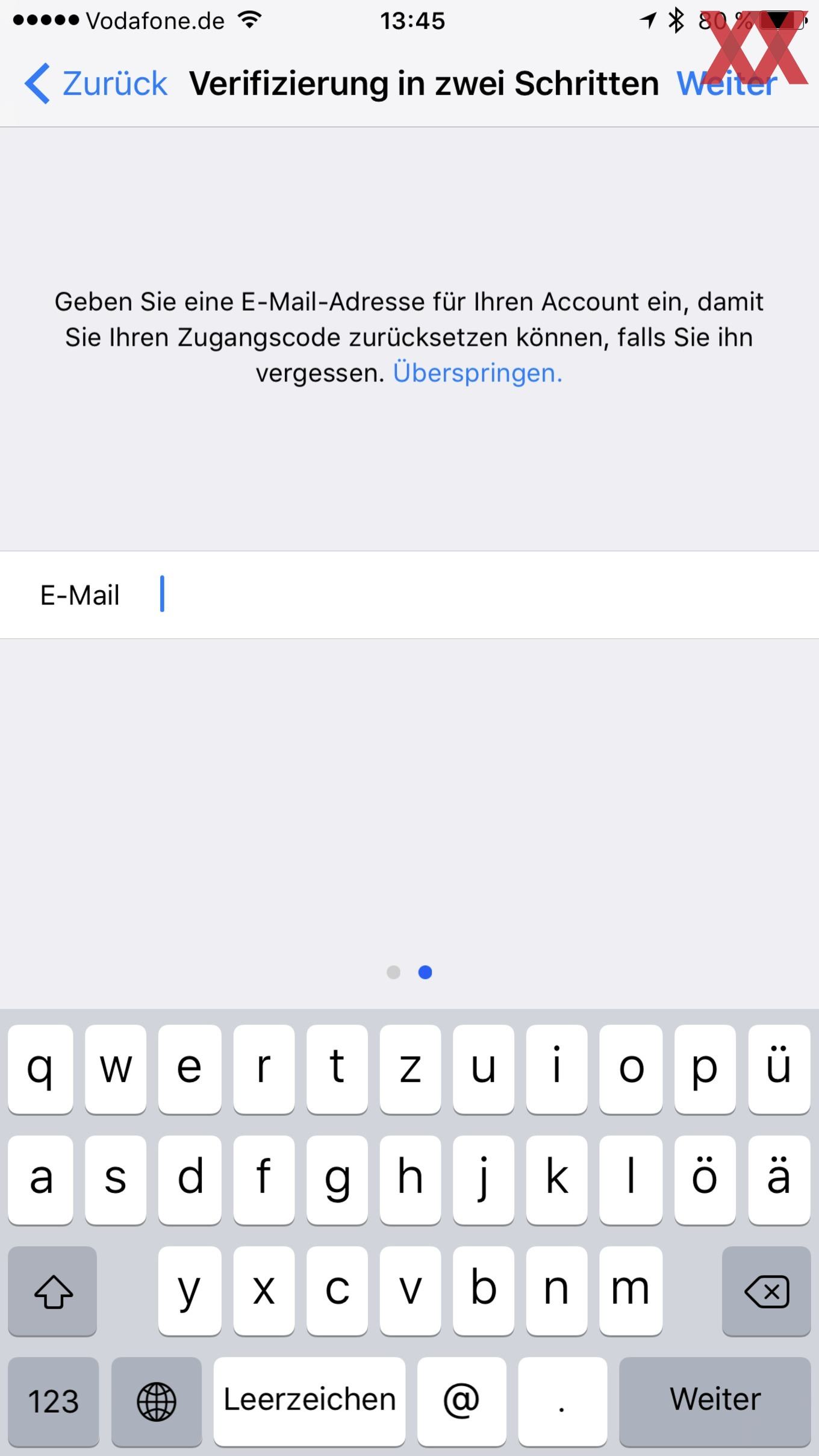The image size is (819, 1456).
Task: Hit the backspace key
Action: point(766,1290)
